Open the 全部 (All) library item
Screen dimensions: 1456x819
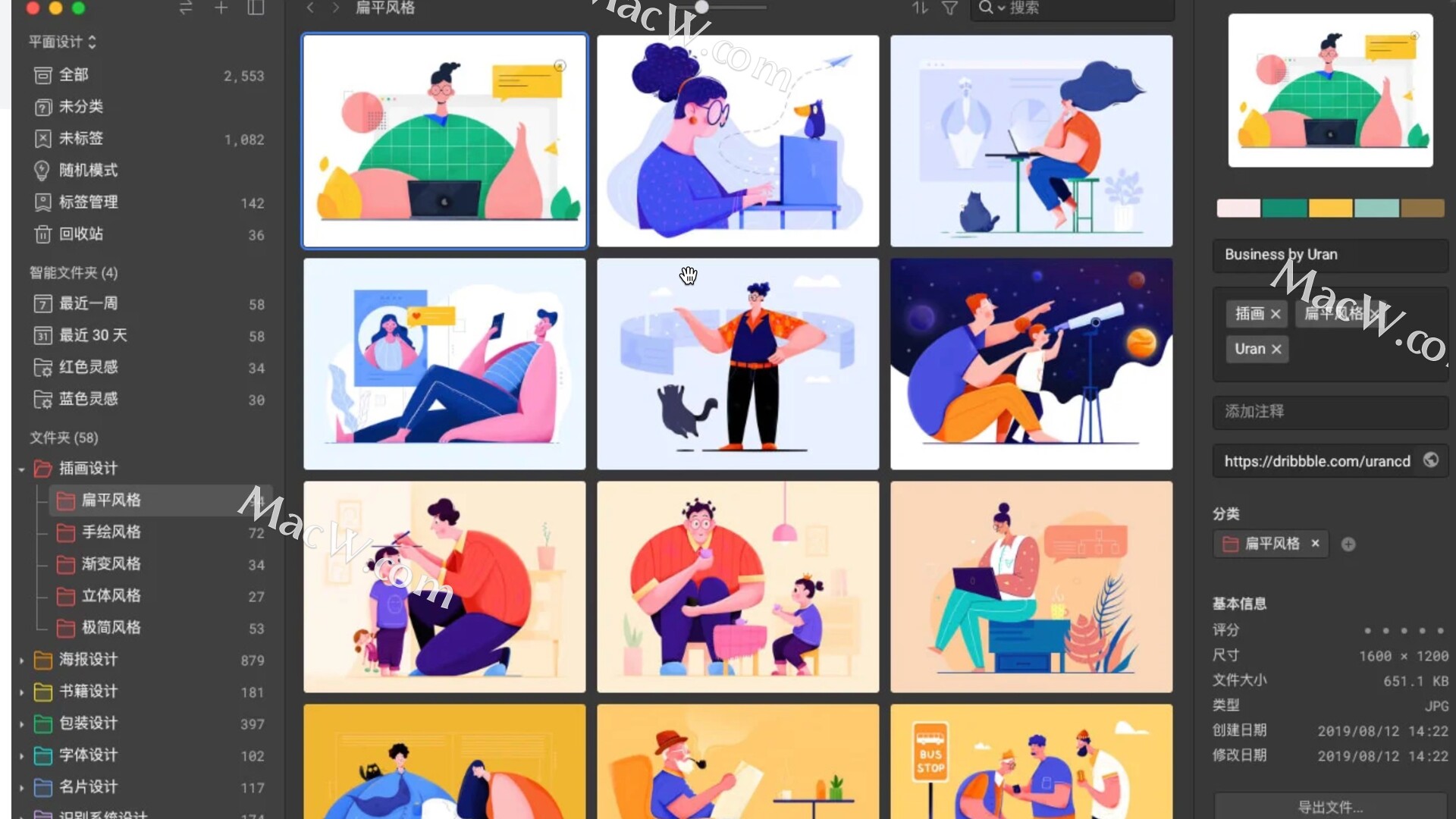pyautogui.click(x=74, y=75)
